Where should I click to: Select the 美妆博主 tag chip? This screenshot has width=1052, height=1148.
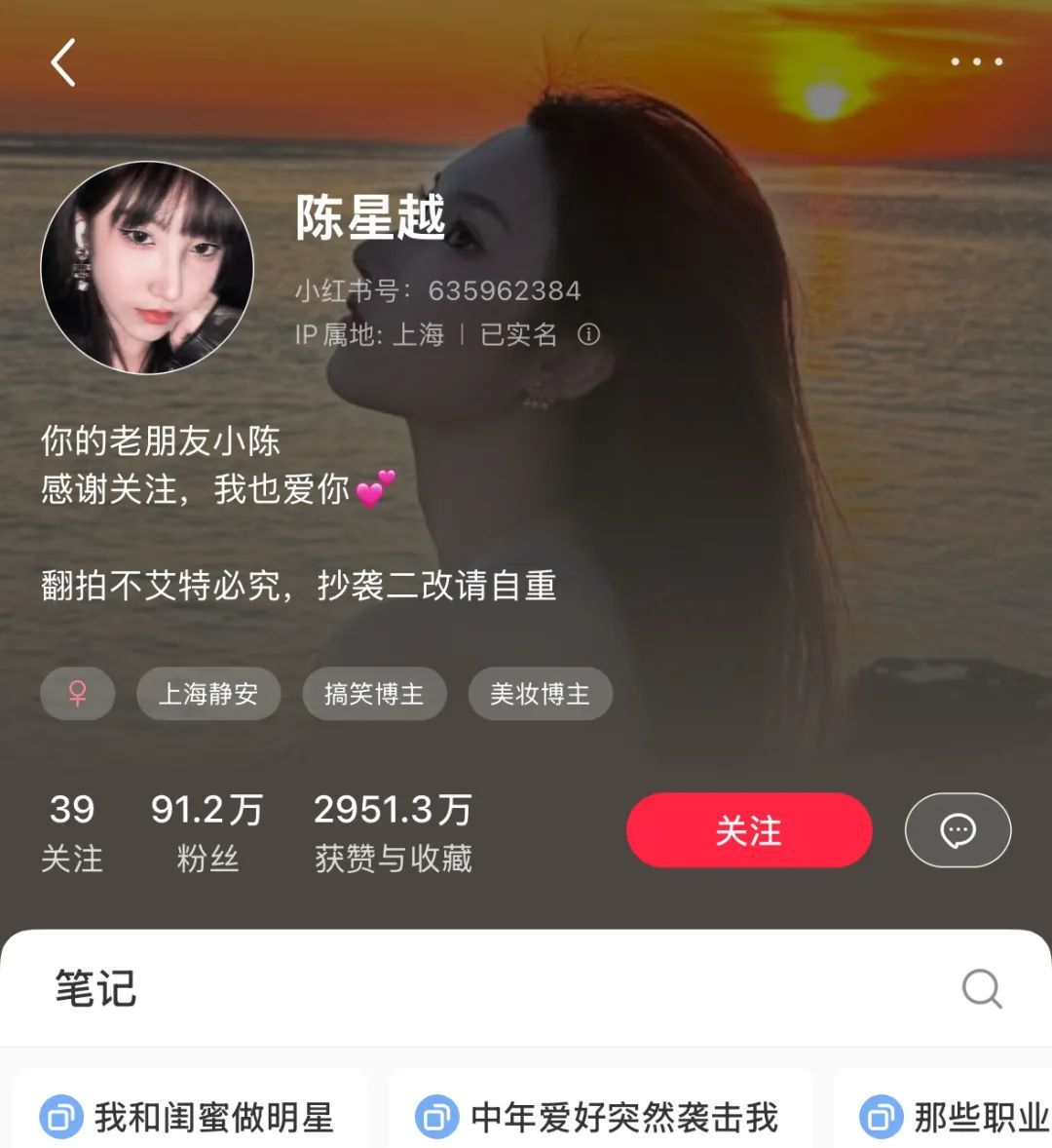pos(540,694)
